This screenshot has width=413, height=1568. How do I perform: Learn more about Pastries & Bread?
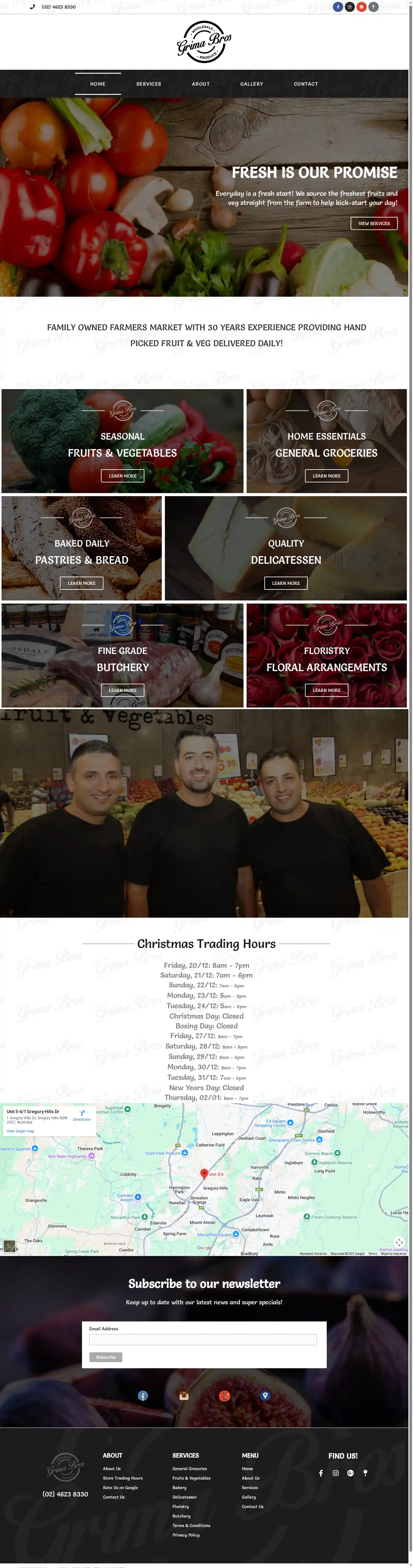(x=82, y=582)
